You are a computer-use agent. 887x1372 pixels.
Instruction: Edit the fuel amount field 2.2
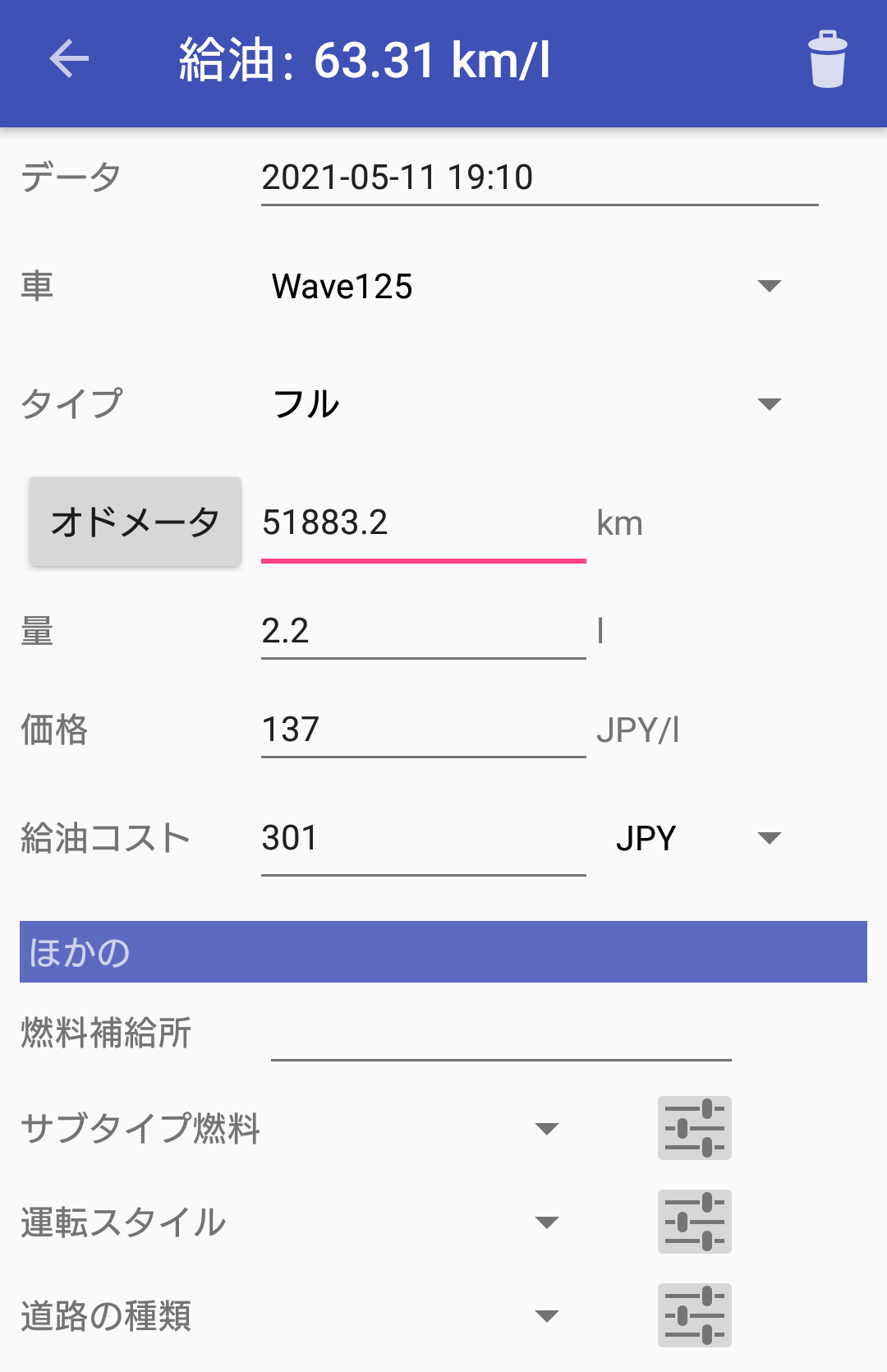422,632
